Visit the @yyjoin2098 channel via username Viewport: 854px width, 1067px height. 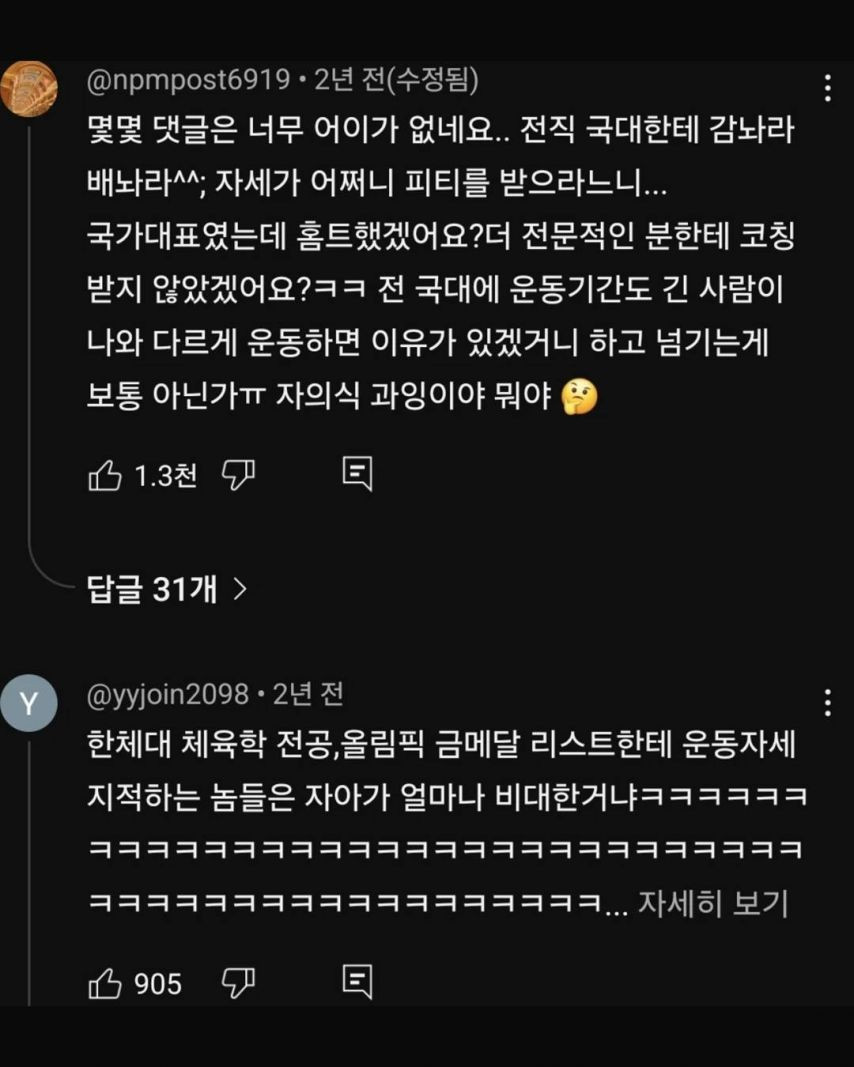pos(167,693)
